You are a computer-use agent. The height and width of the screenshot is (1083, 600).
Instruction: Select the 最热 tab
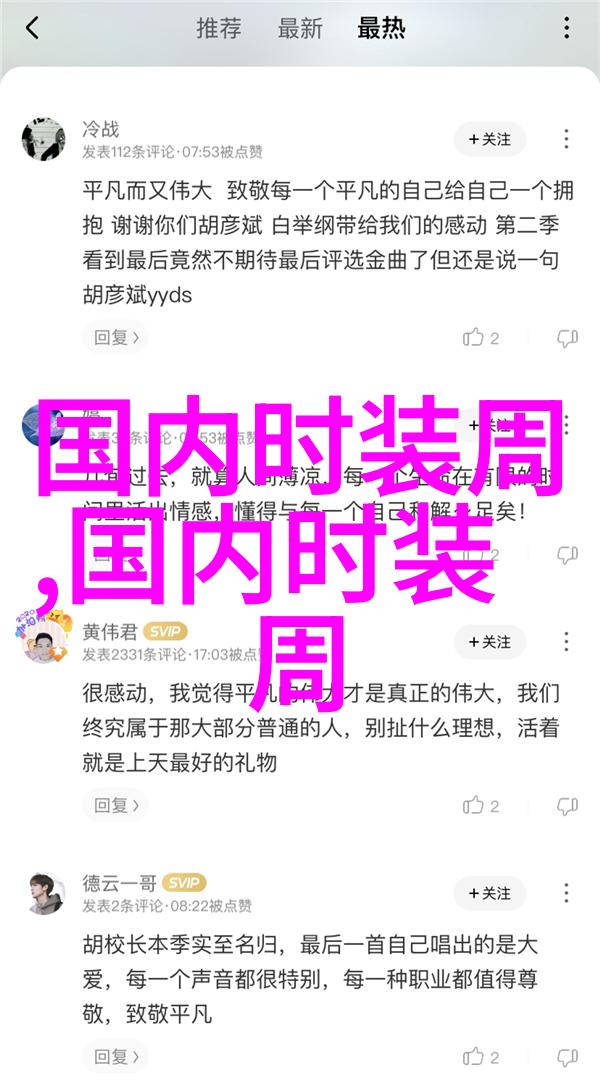point(381,28)
